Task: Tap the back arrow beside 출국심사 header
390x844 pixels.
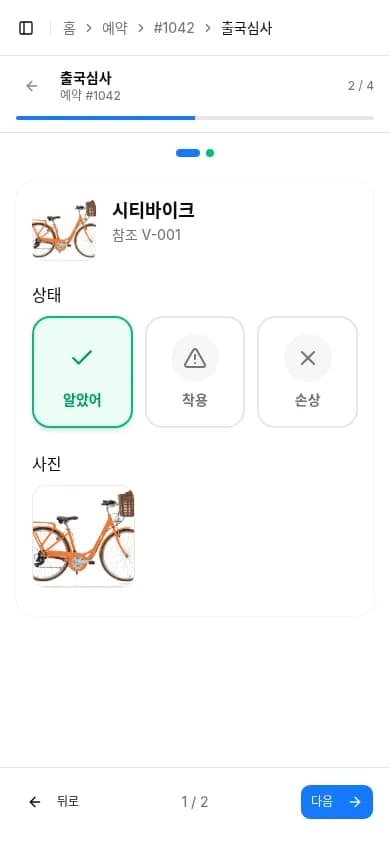Action: coord(32,86)
